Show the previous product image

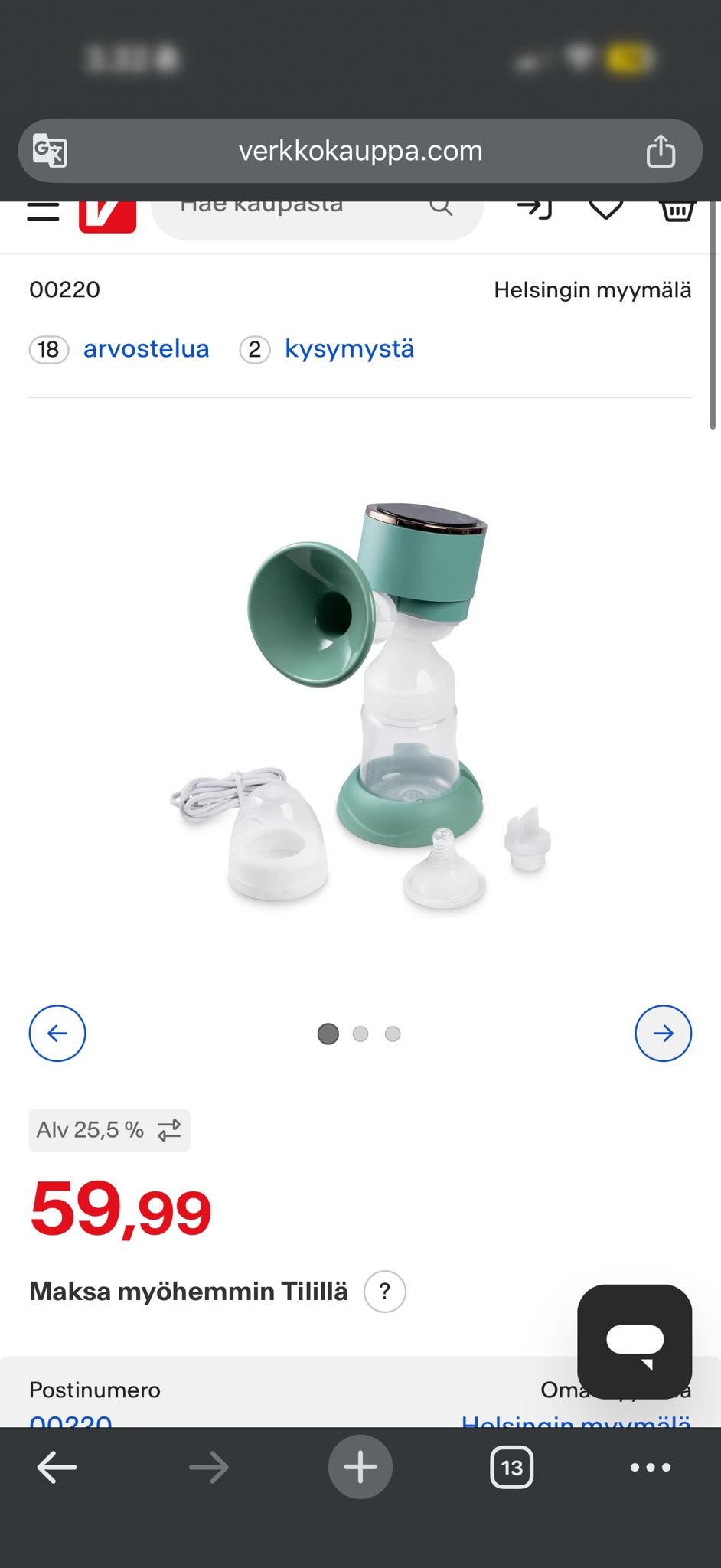pos(57,1033)
